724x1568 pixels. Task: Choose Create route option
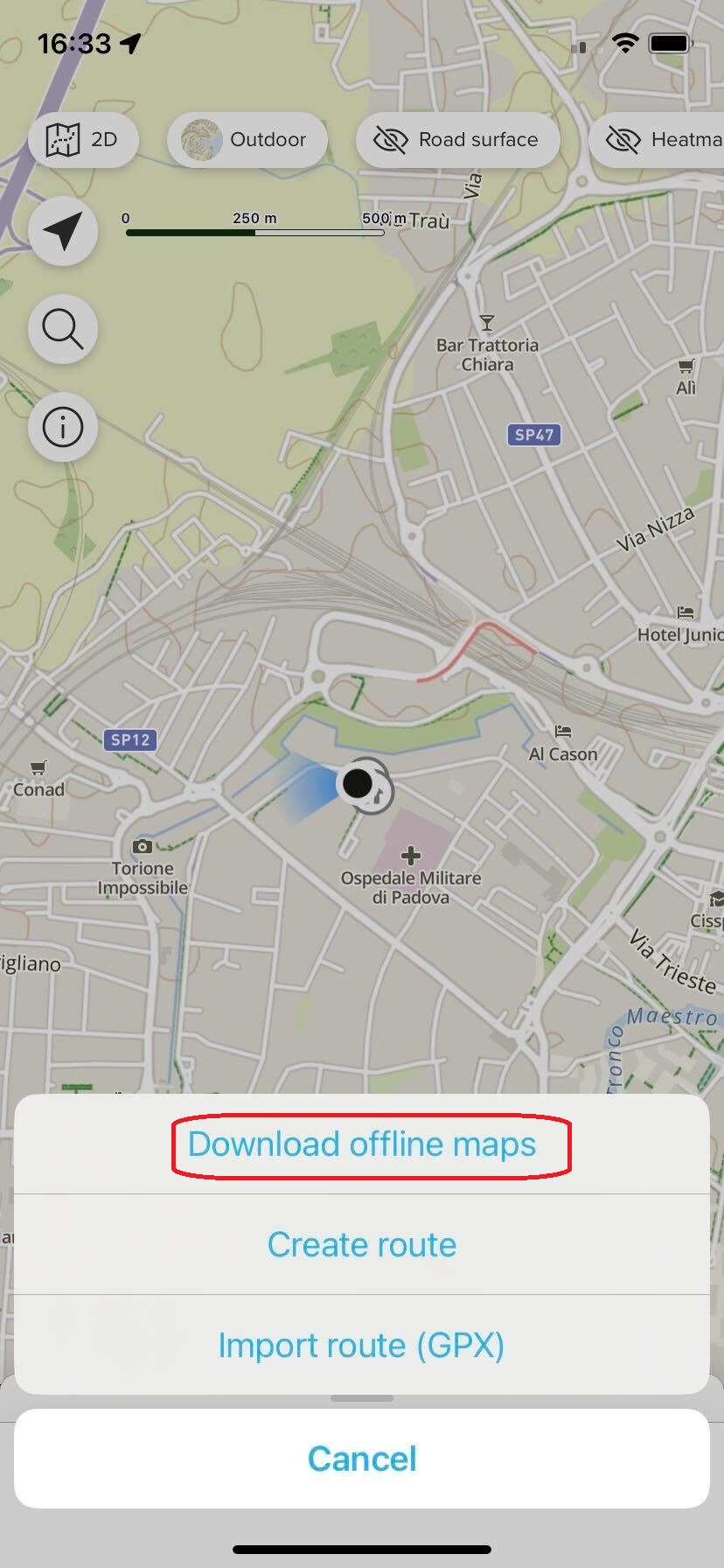pyautogui.click(x=362, y=1244)
